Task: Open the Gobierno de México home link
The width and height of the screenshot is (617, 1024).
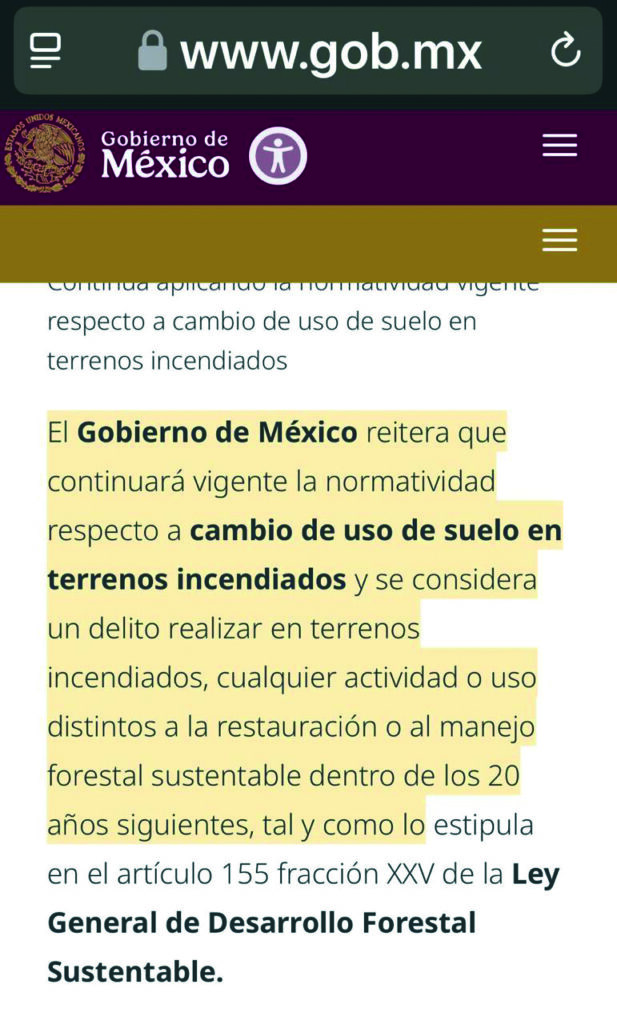Action: 118,155
